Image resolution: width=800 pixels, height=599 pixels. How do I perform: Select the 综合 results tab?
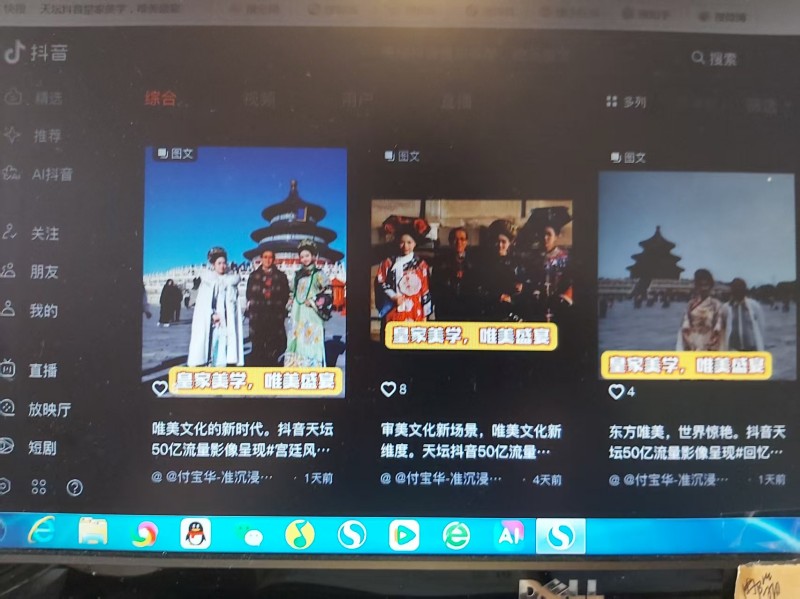(x=160, y=98)
